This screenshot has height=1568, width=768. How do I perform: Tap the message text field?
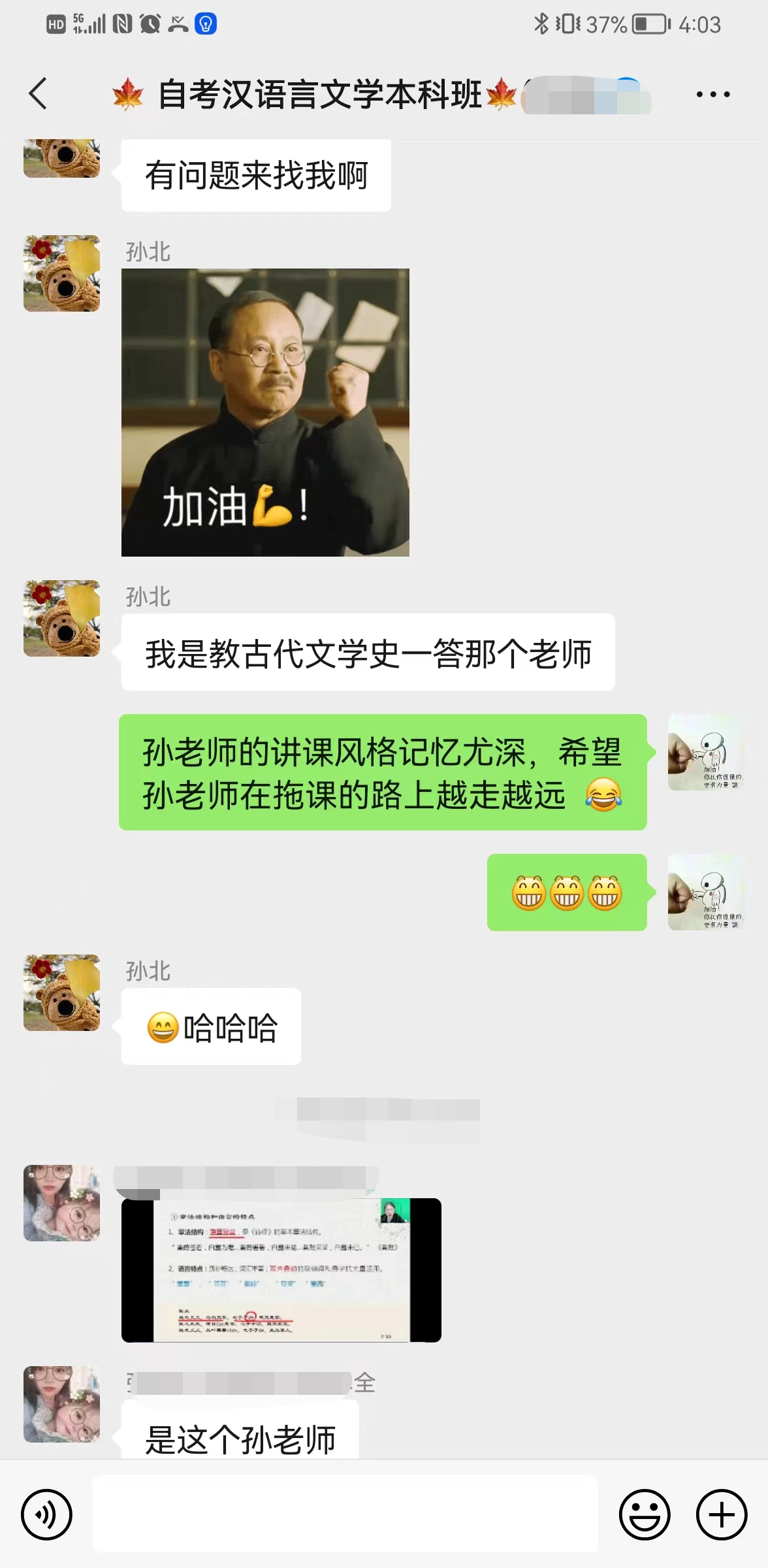click(345, 1514)
